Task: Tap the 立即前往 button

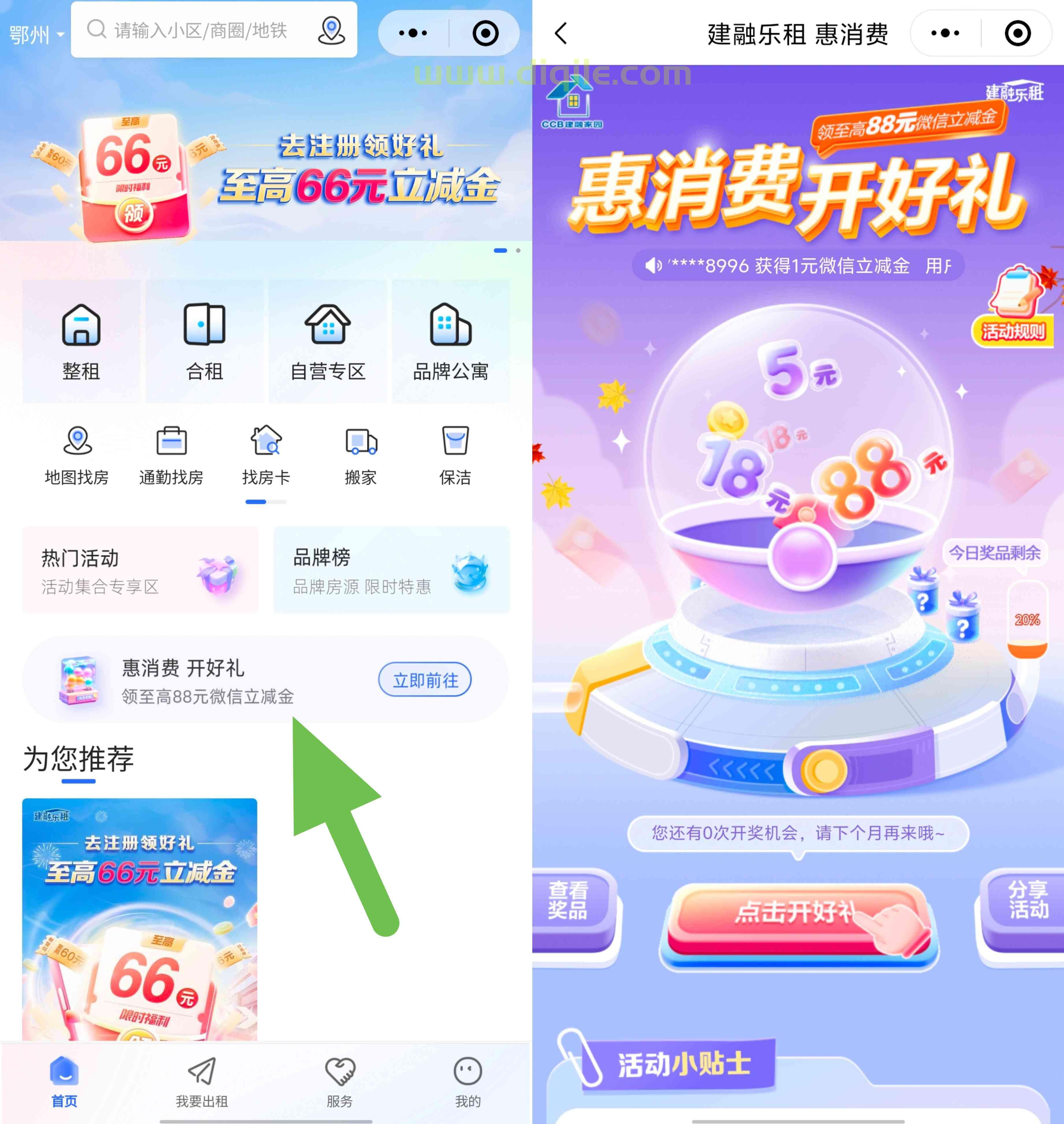Action: pos(425,679)
